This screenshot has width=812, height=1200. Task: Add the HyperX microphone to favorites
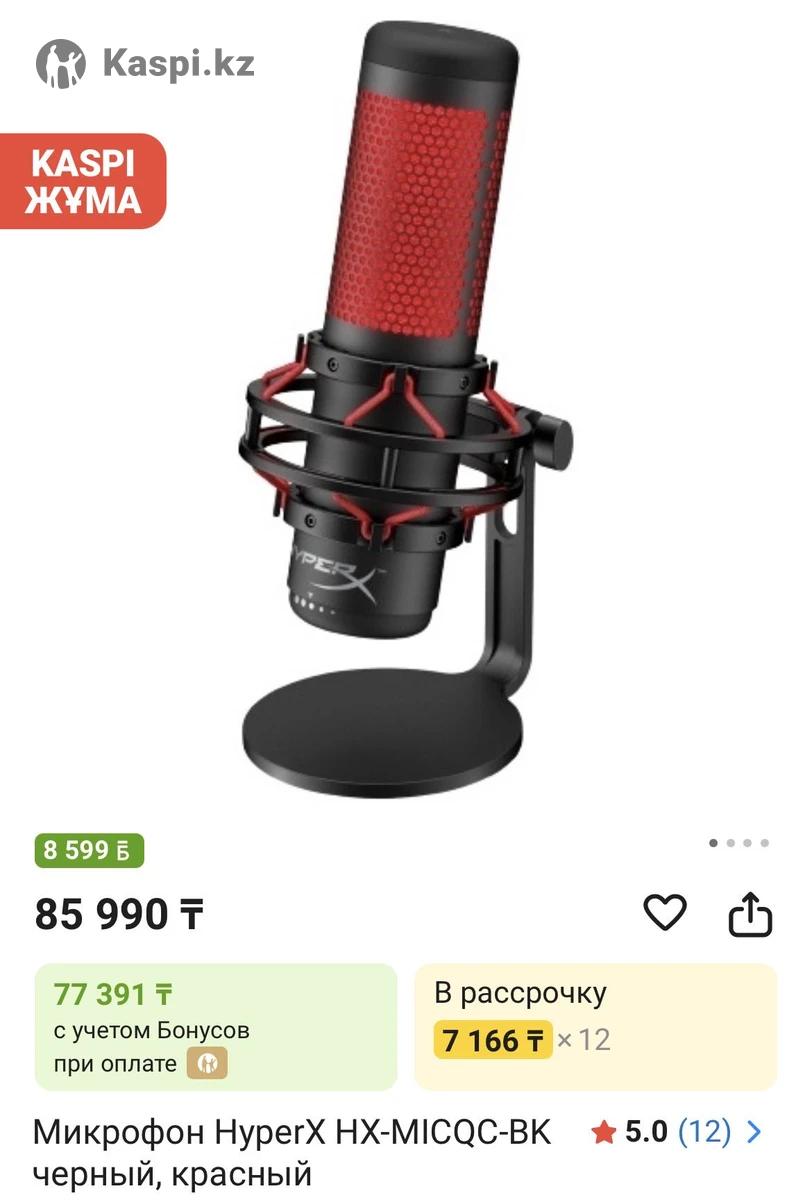[664, 912]
